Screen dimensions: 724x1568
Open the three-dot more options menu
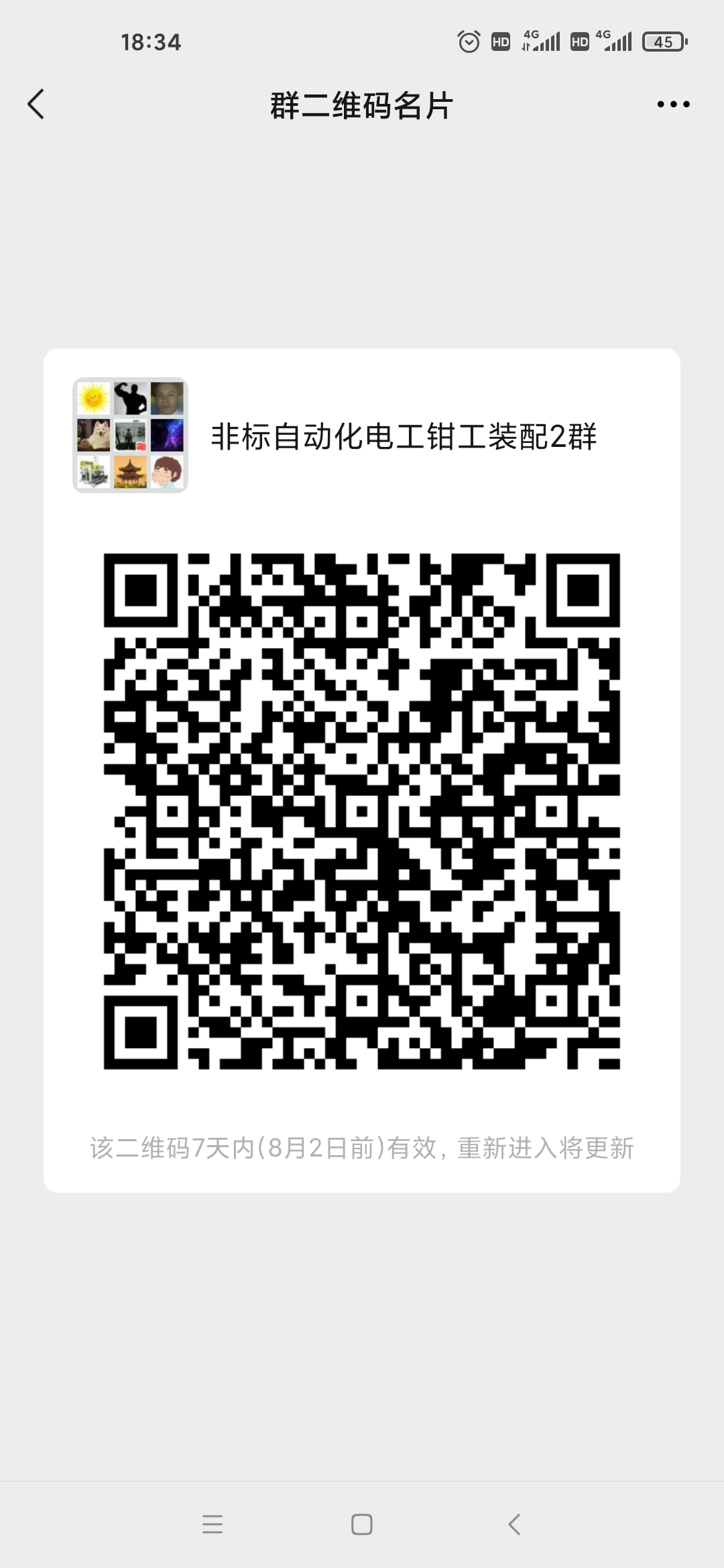[673, 105]
